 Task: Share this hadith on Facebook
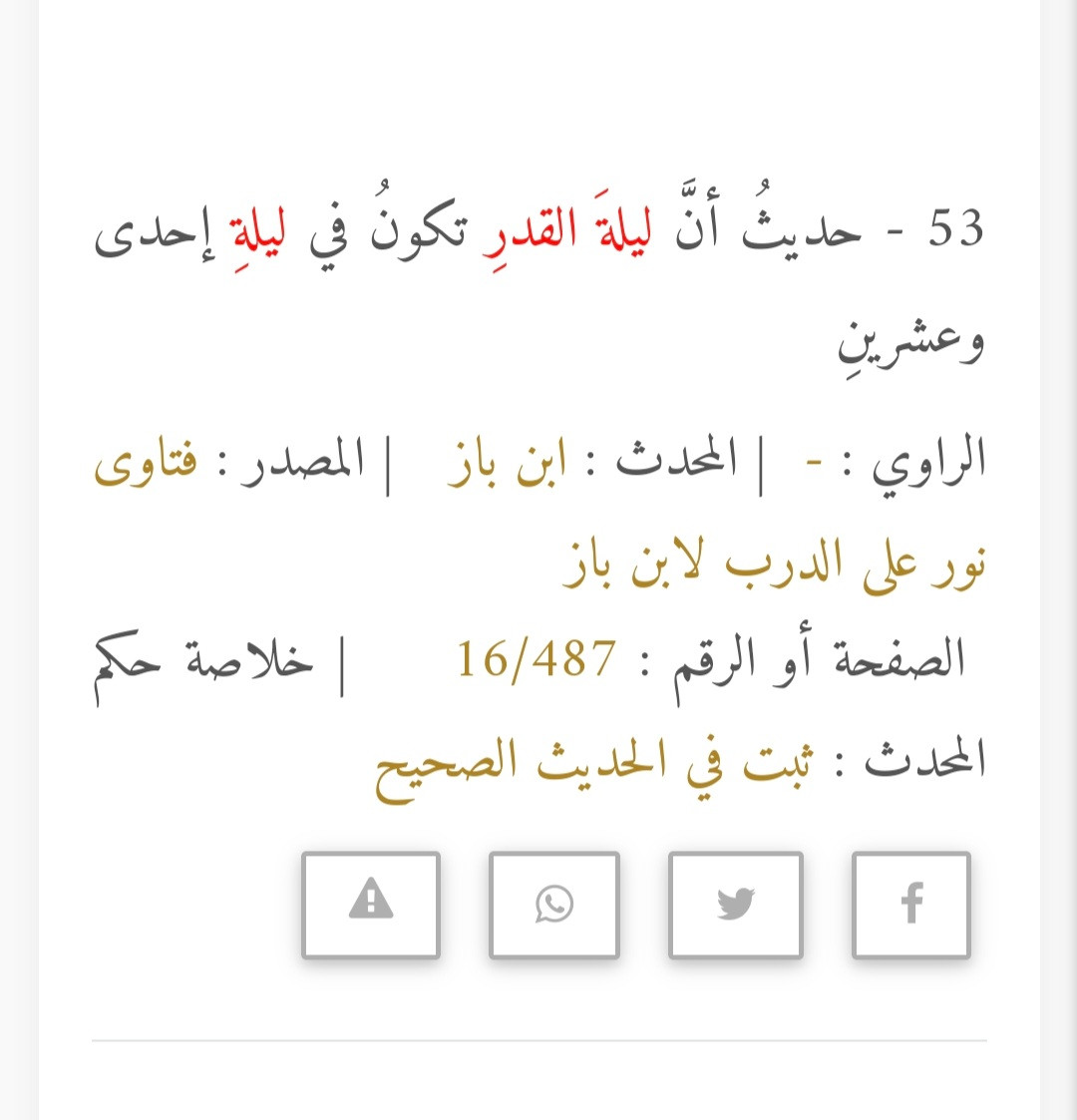click(911, 905)
